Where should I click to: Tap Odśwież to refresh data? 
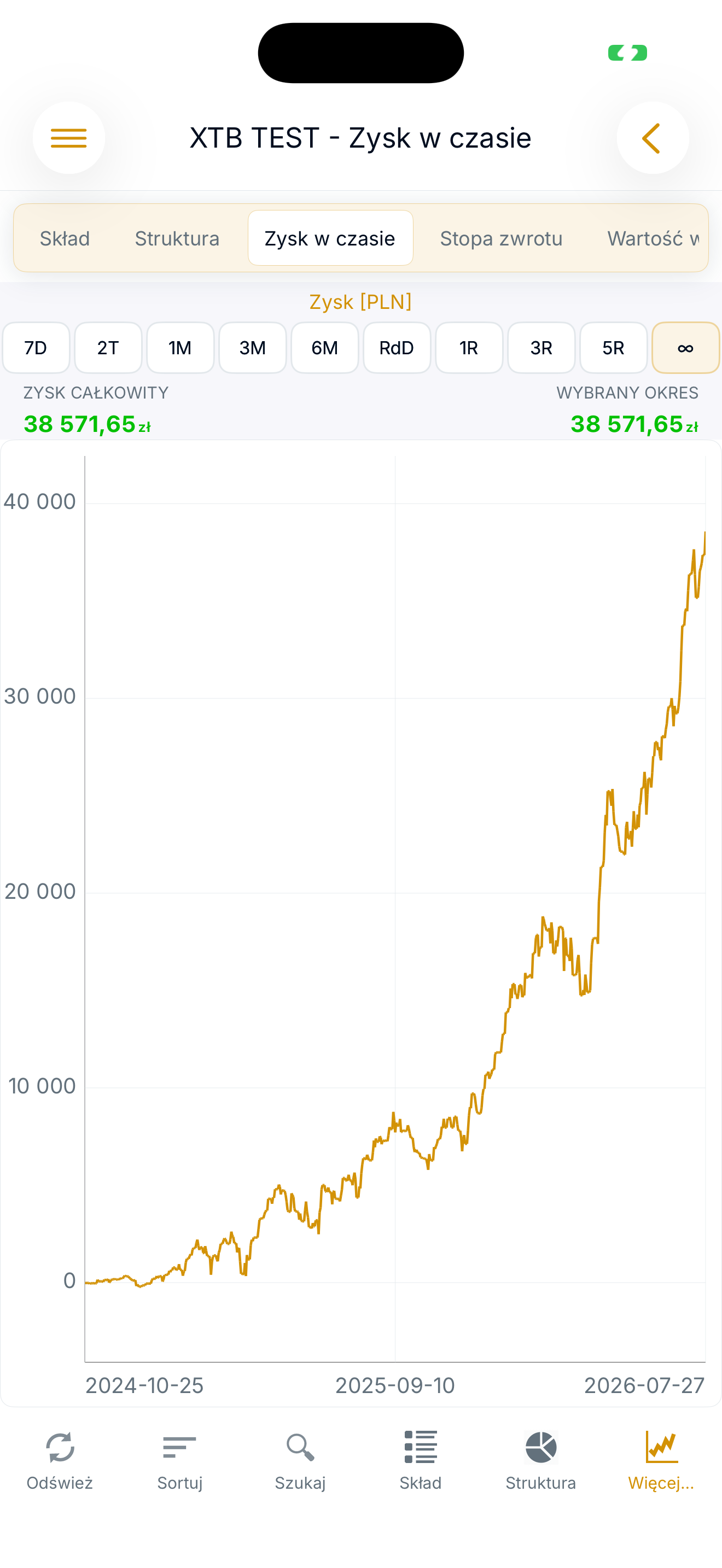coord(60,1461)
